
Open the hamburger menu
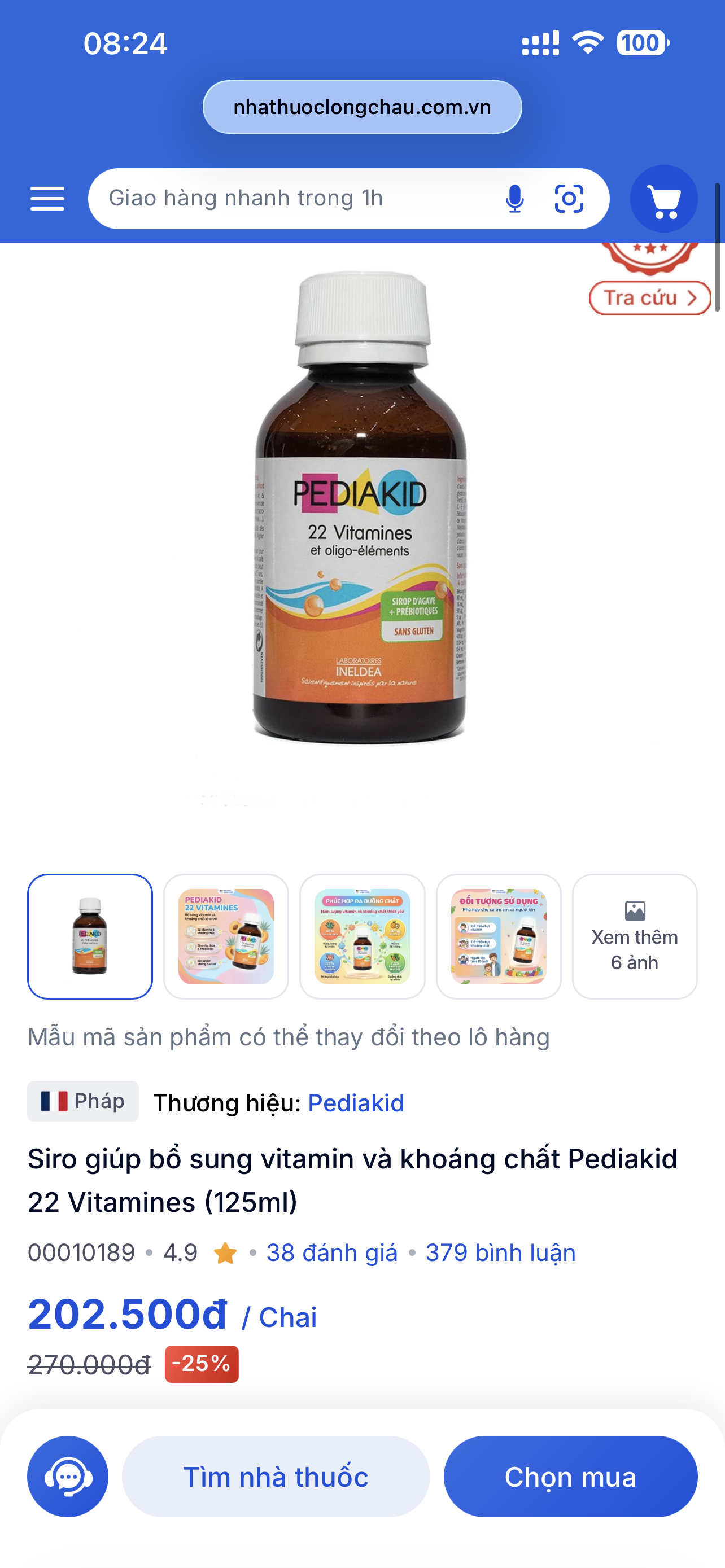(47, 199)
